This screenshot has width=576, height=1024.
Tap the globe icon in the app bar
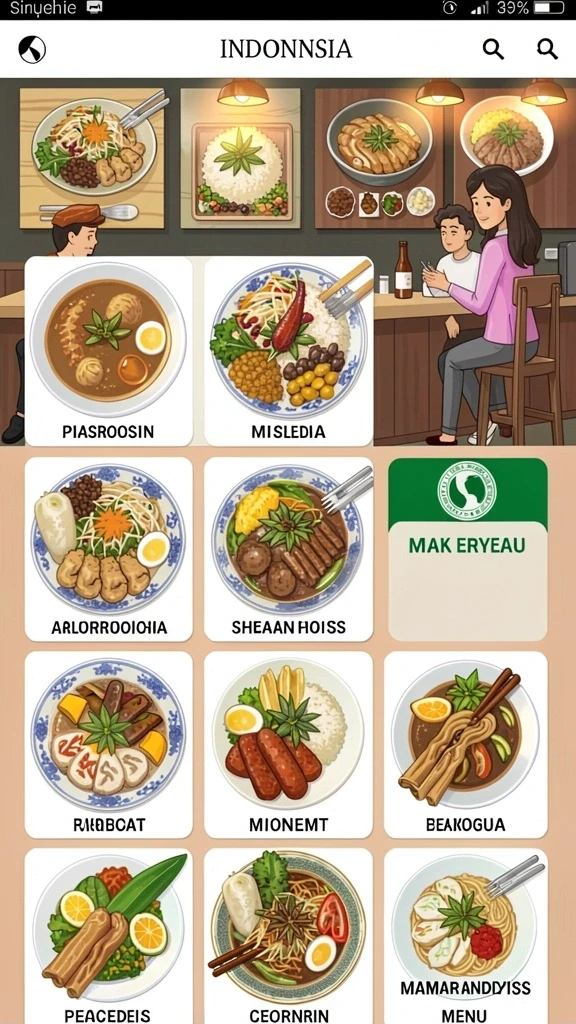click(x=32, y=49)
